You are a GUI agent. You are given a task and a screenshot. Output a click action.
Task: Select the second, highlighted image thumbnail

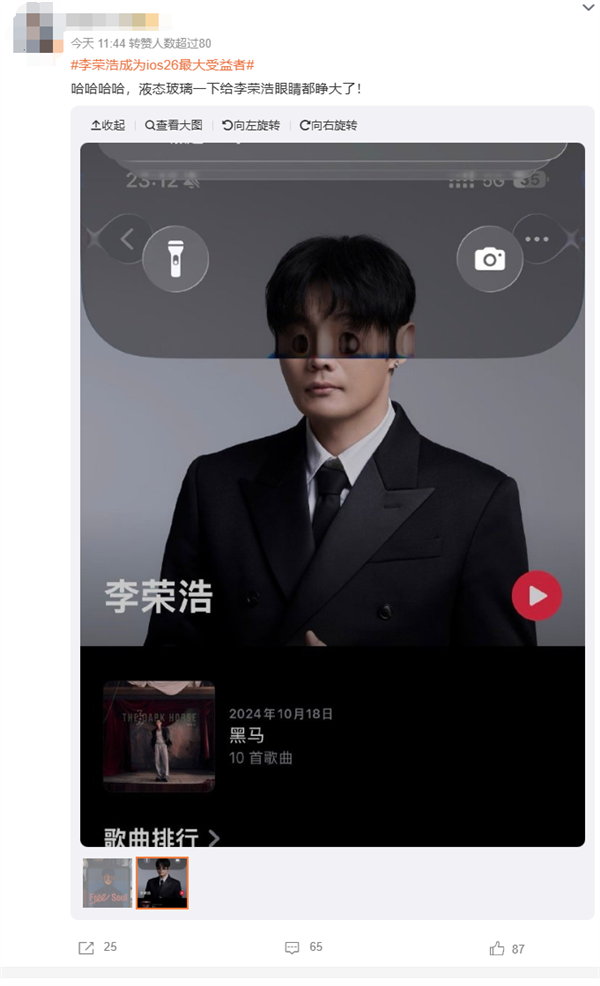click(x=162, y=883)
